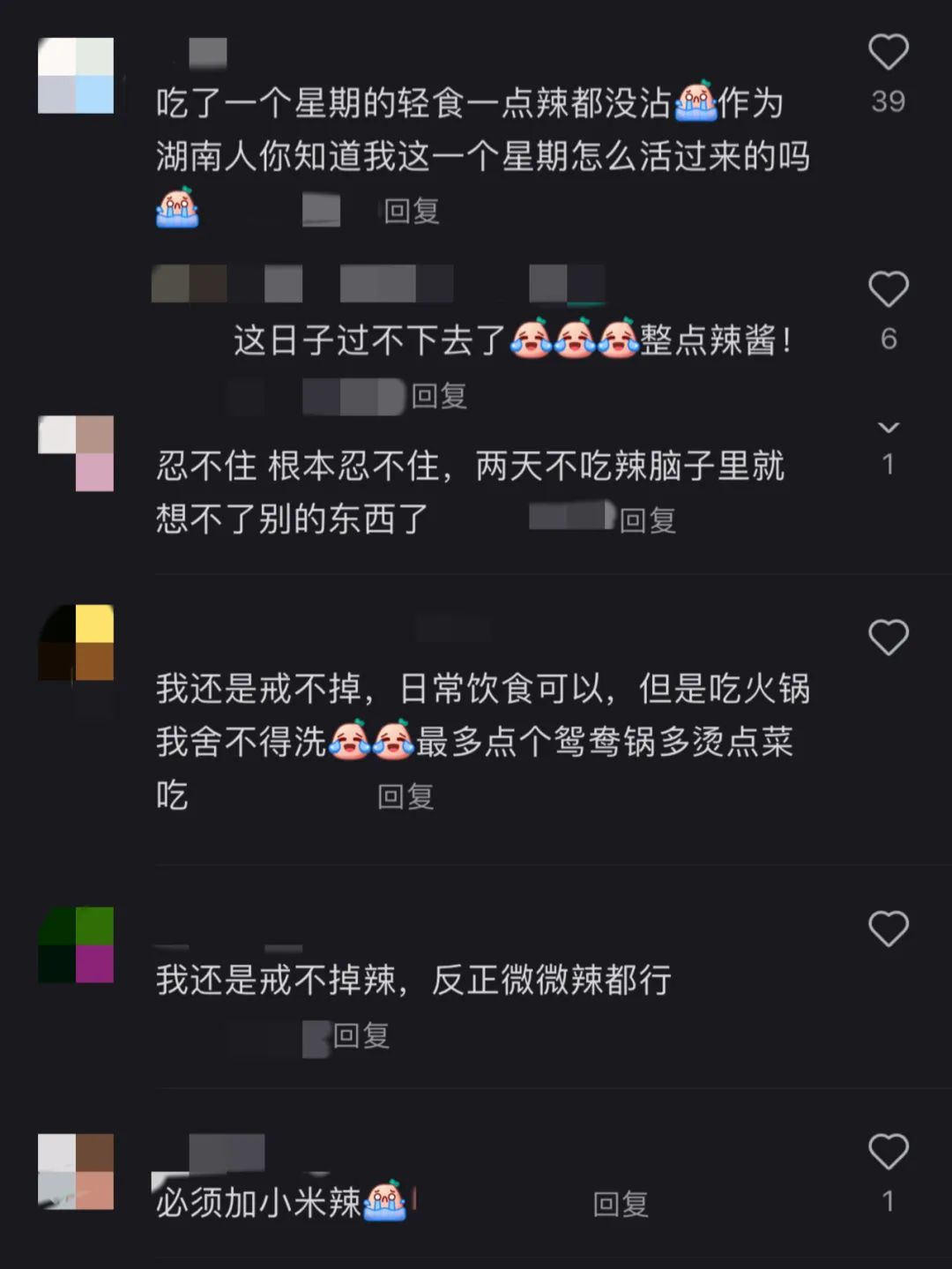
Task: Open the avatar beside 必须加小米辣
Action: click(76, 1171)
